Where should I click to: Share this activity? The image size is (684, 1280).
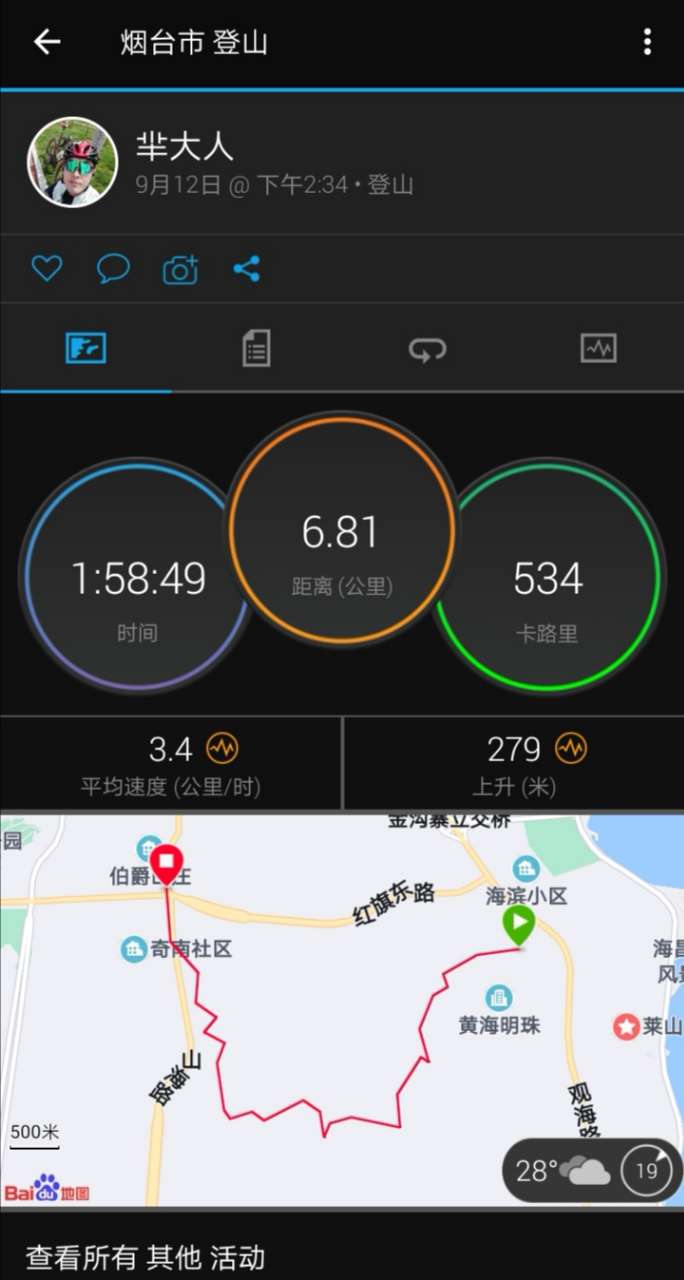[x=247, y=269]
